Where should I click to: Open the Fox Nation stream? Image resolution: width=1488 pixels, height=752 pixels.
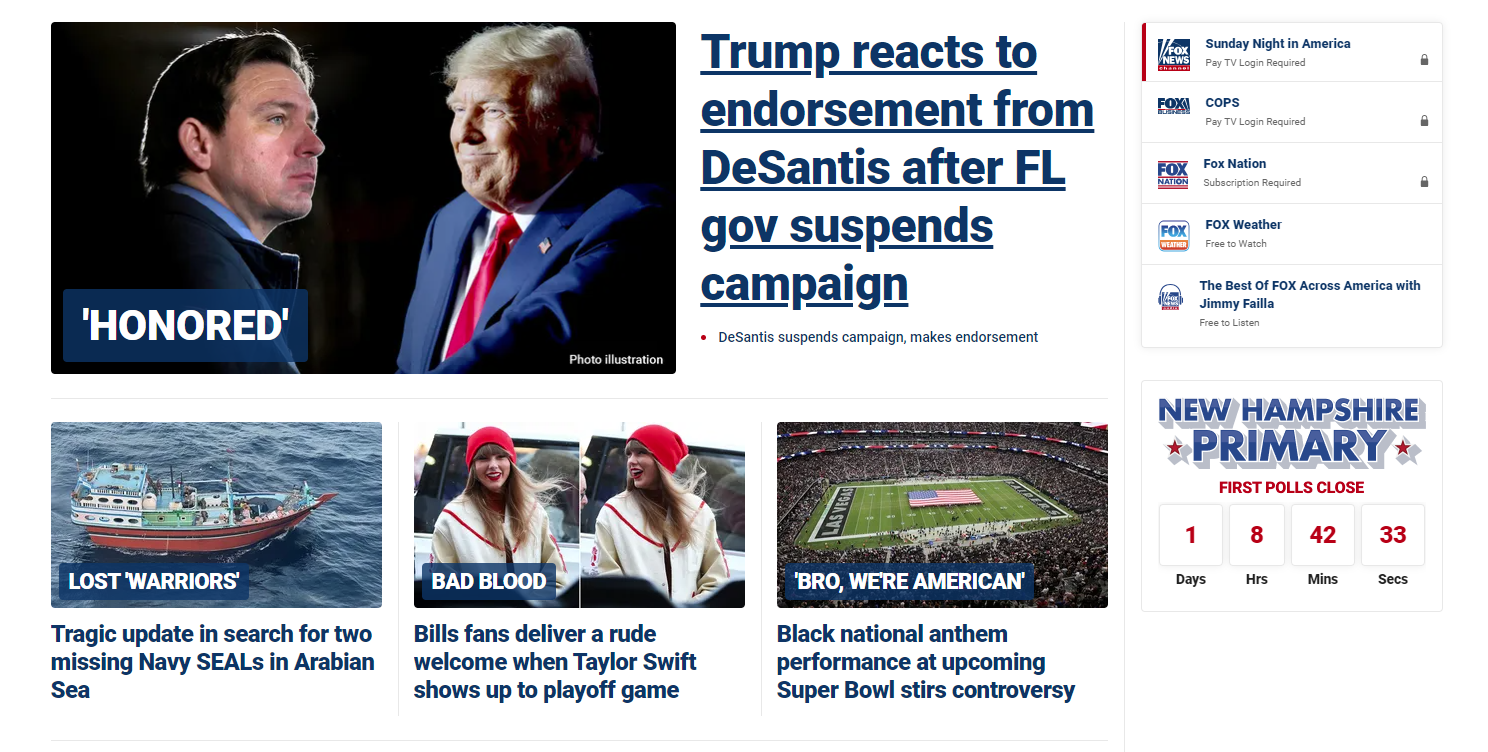(1234, 164)
